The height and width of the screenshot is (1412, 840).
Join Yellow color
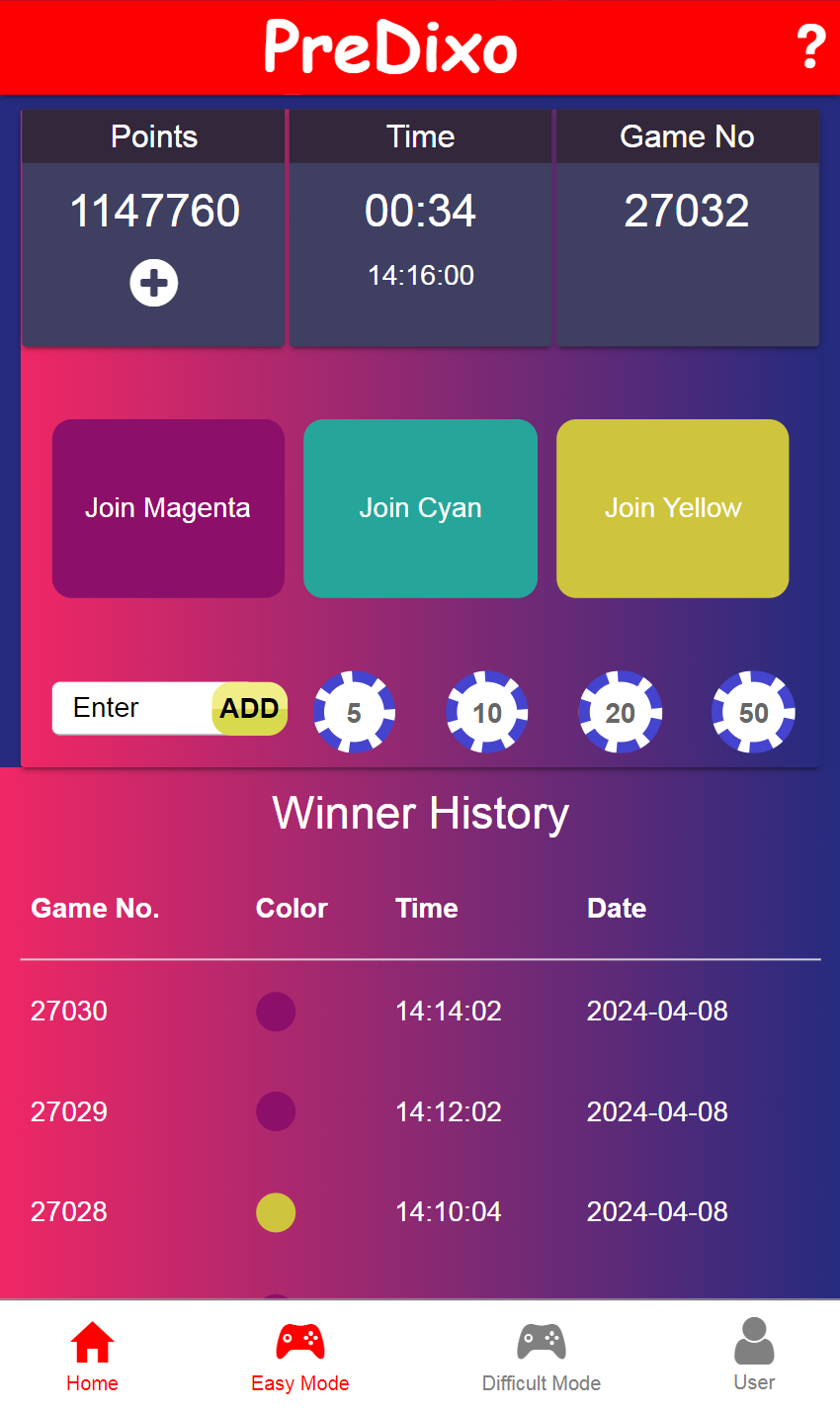pyautogui.click(x=672, y=508)
